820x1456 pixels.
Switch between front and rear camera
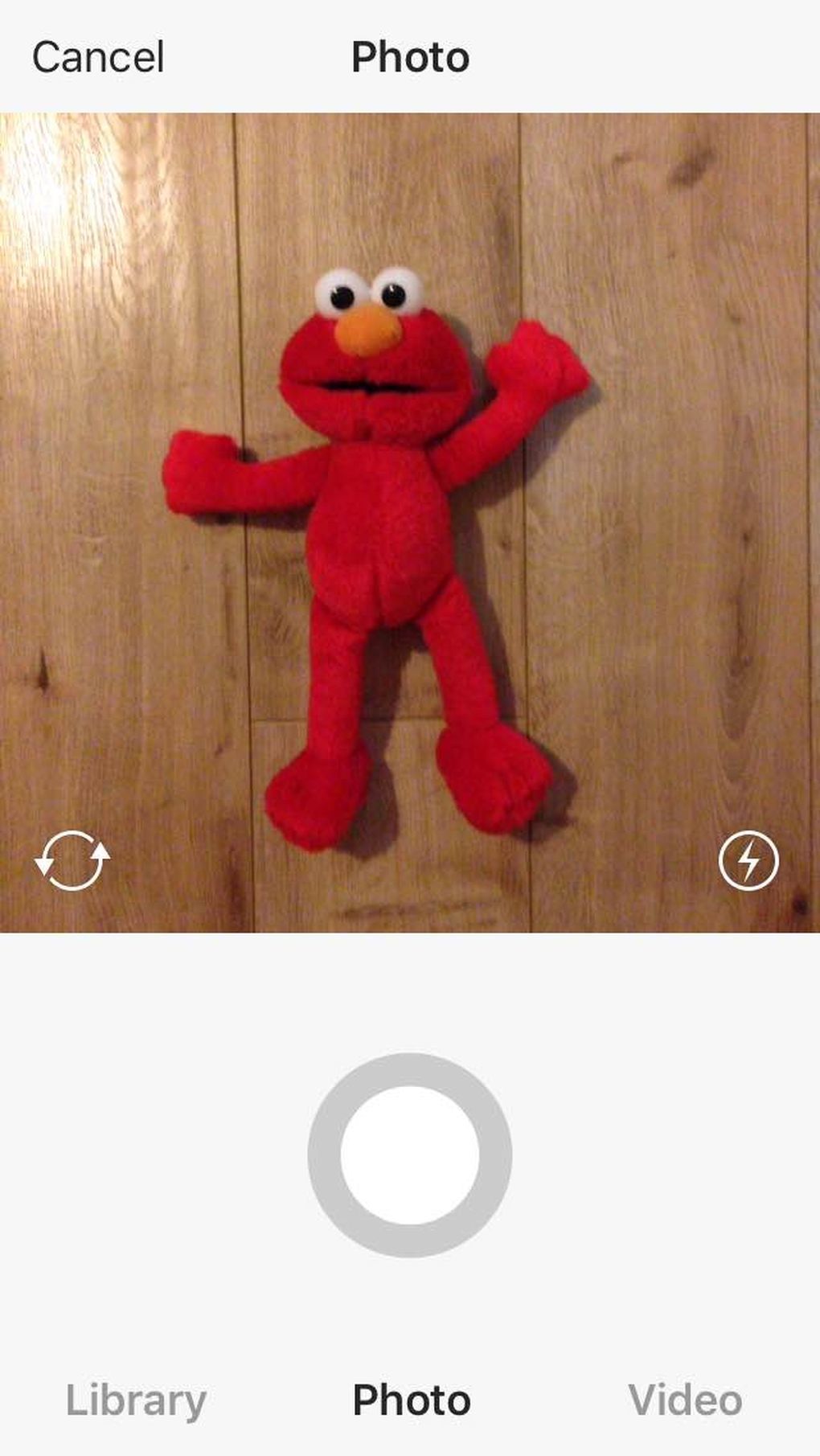[x=72, y=860]
